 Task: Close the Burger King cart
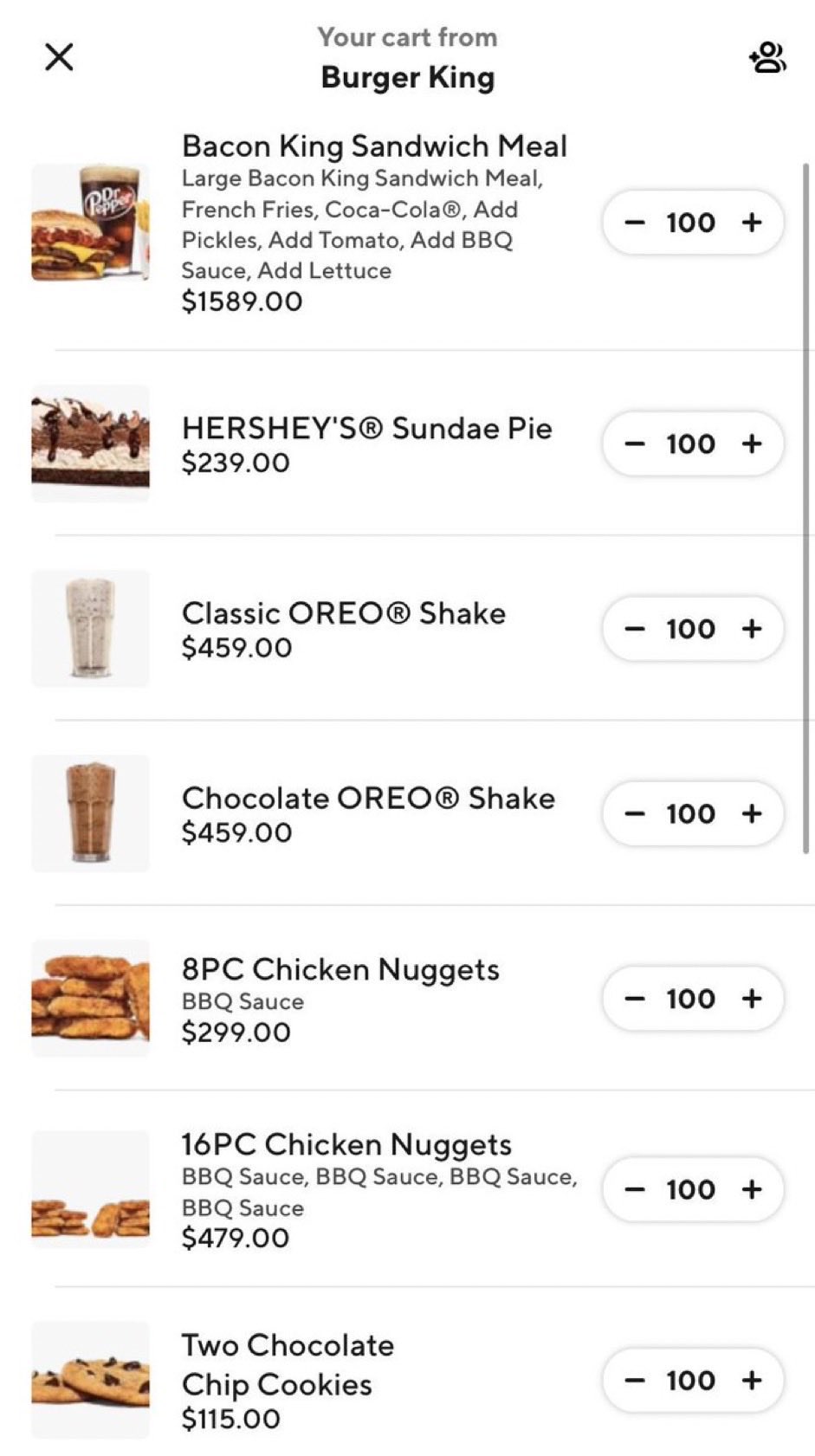click(59, 58)
